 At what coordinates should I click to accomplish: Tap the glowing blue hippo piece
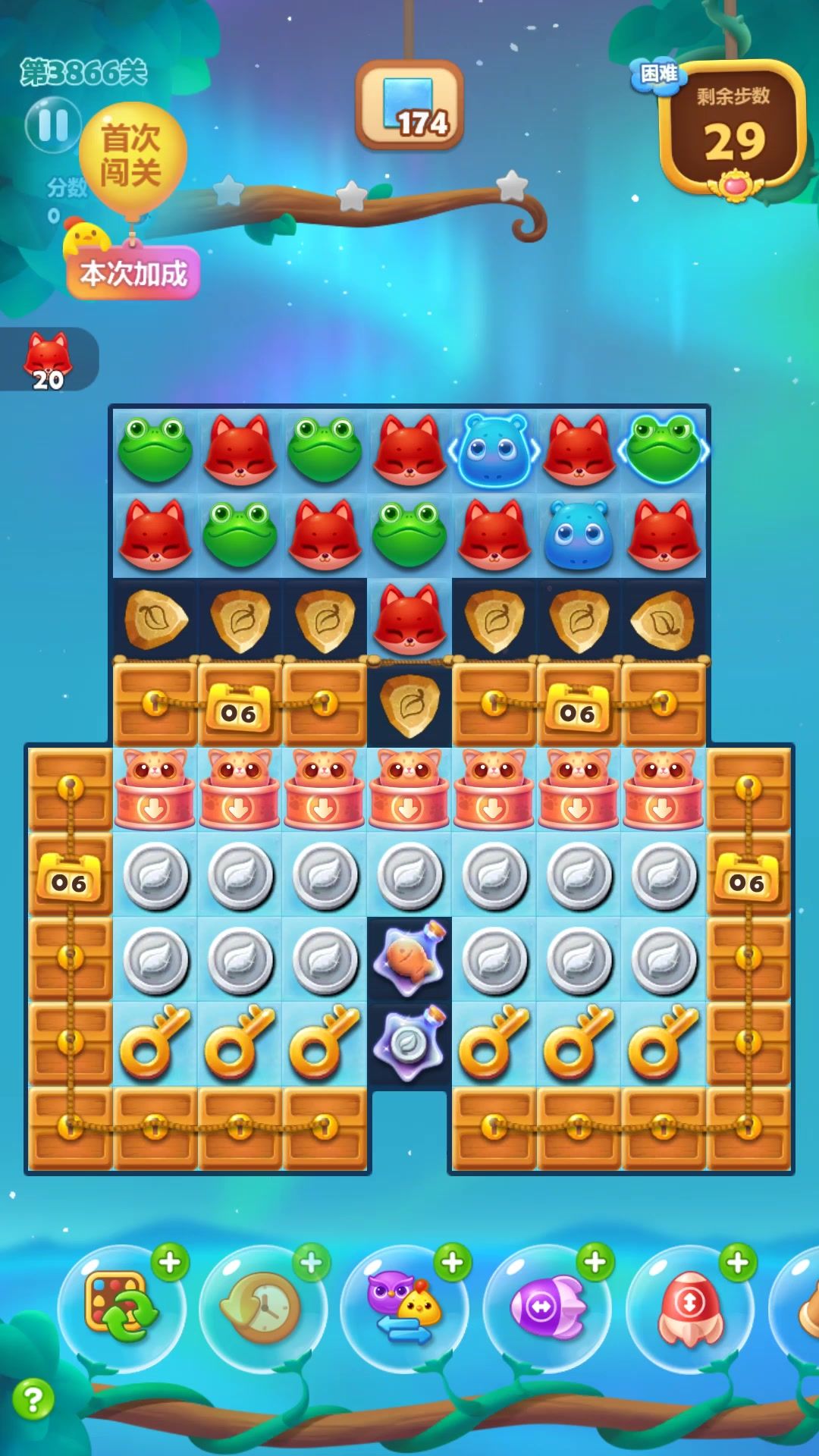coord(494,450)
